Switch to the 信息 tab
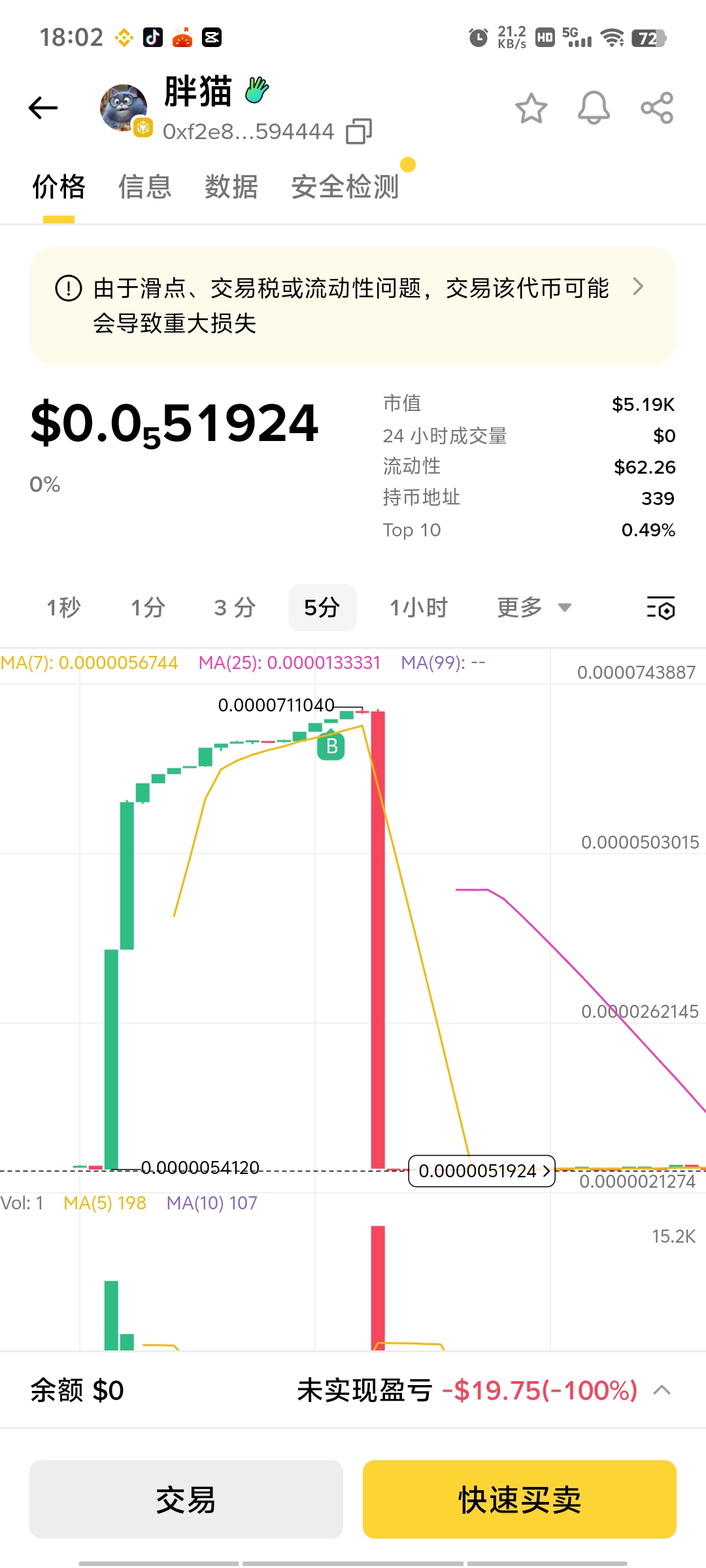The image size is (706, 1568). [144, 187]
